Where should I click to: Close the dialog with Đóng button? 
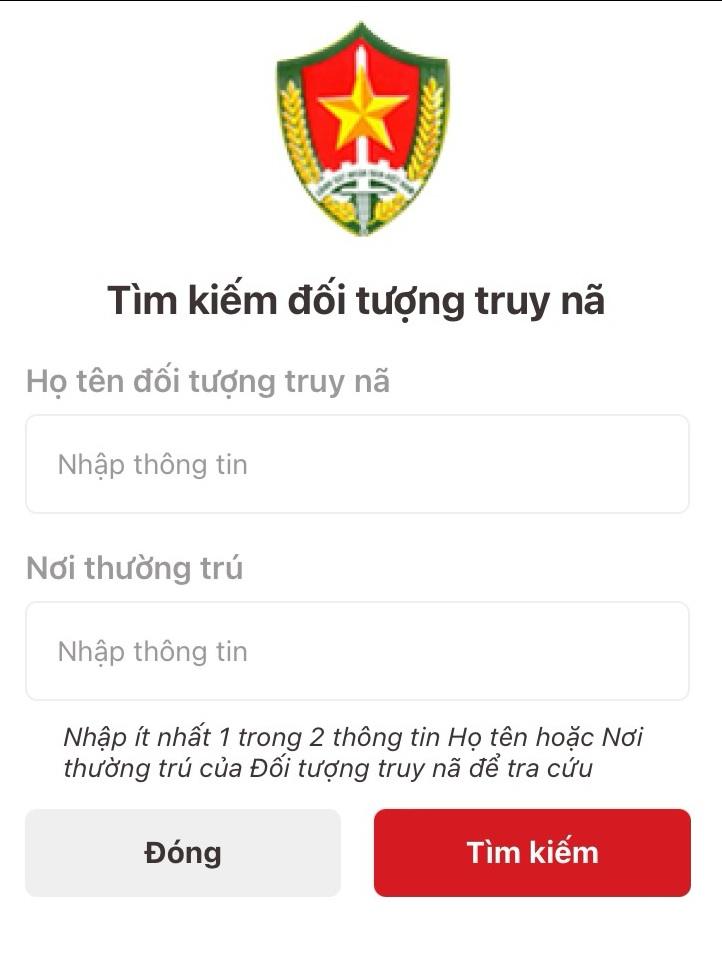(x=183, y=853)
